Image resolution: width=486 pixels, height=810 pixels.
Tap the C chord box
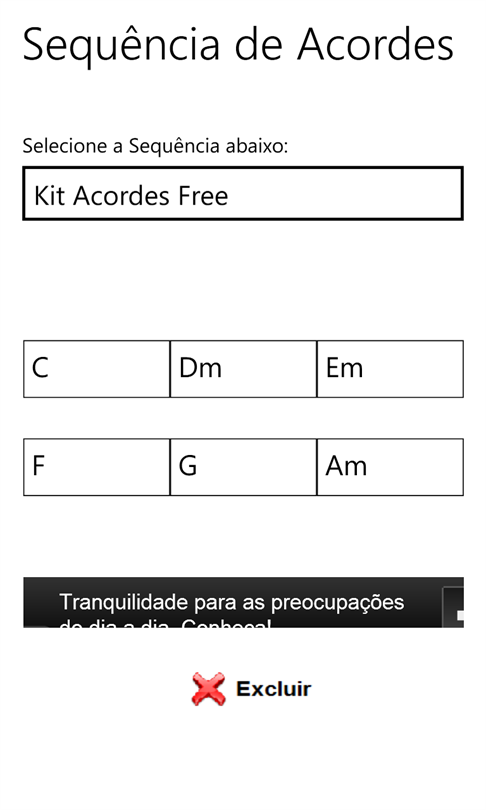tap(97, 369)
